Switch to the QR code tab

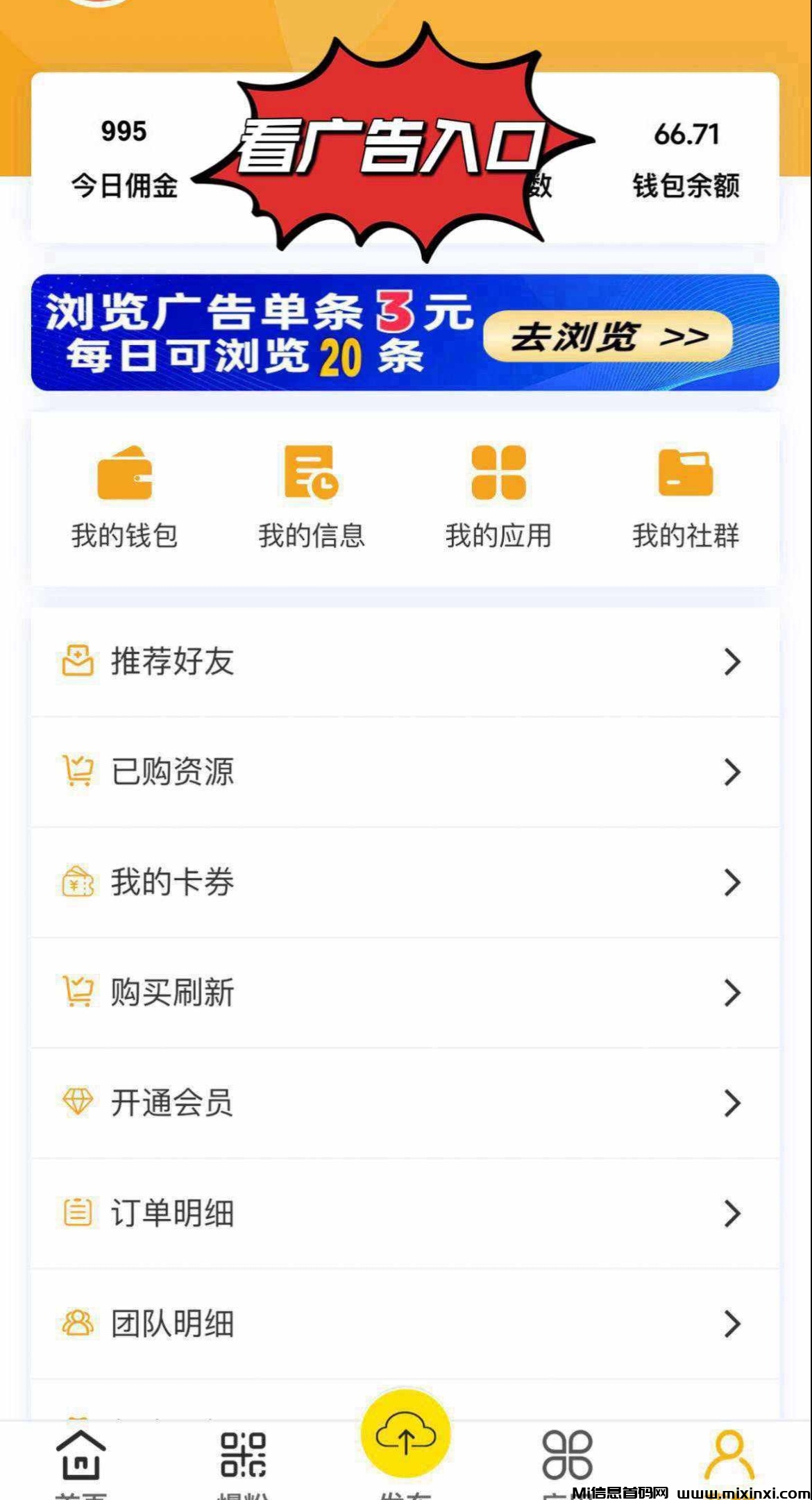point(243,1458)
